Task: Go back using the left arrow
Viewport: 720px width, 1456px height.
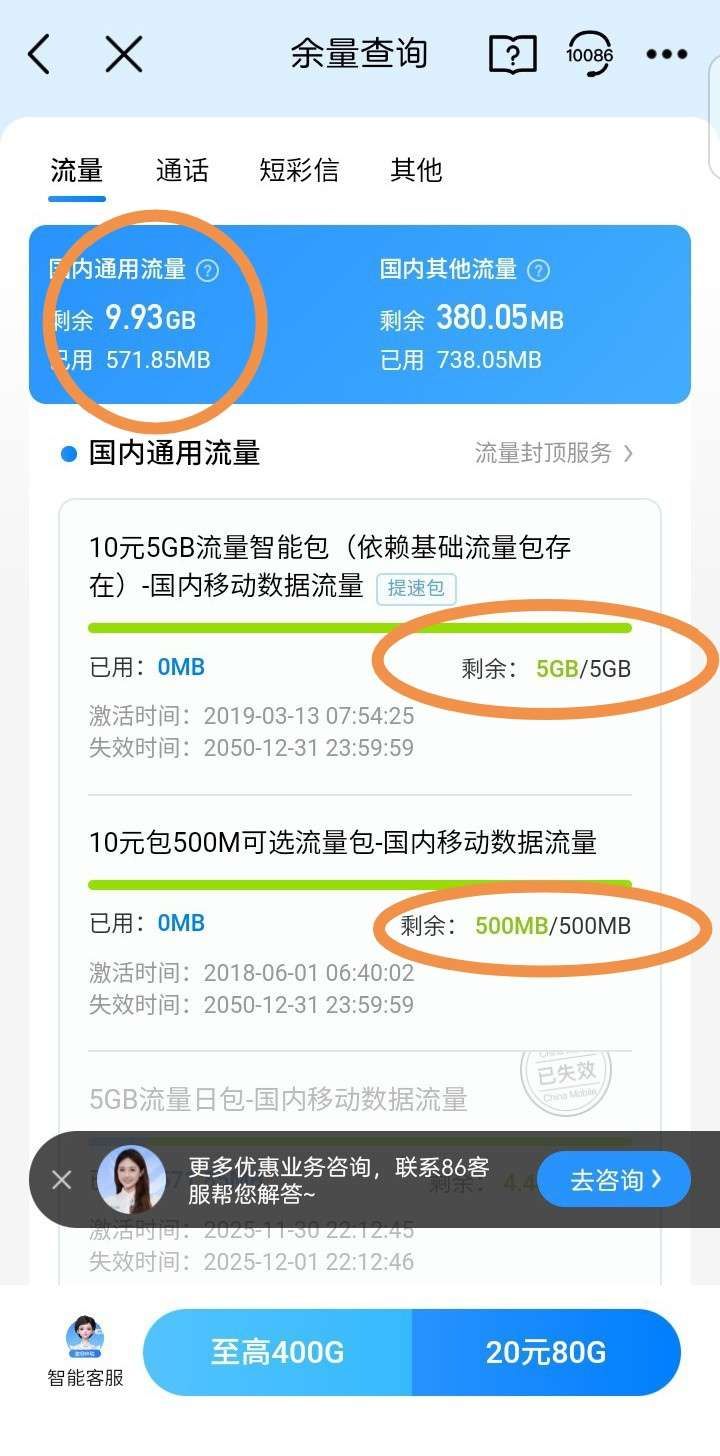Action: (x=39, y=54)
